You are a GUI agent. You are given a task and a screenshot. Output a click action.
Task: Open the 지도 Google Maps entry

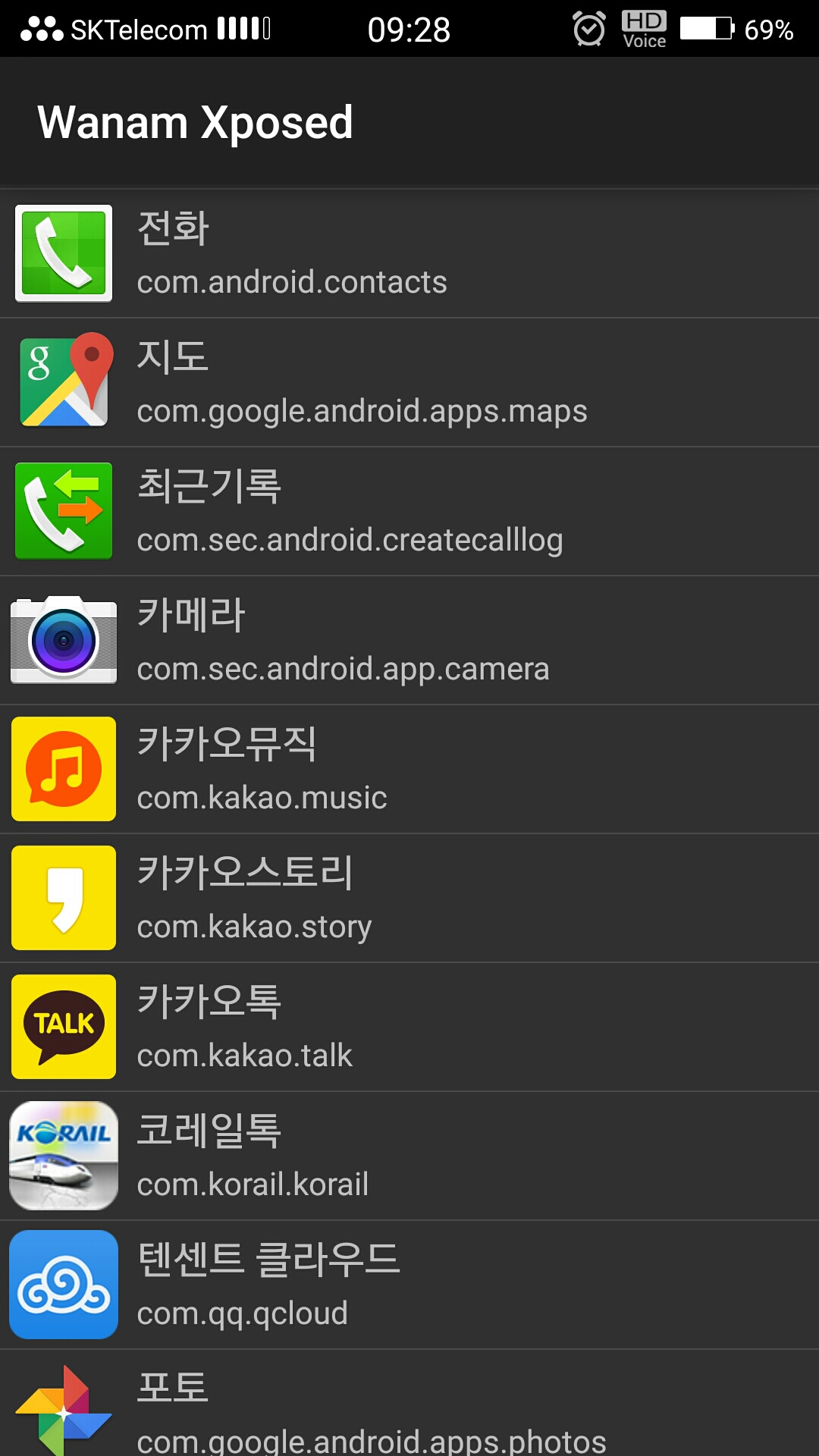409,383
